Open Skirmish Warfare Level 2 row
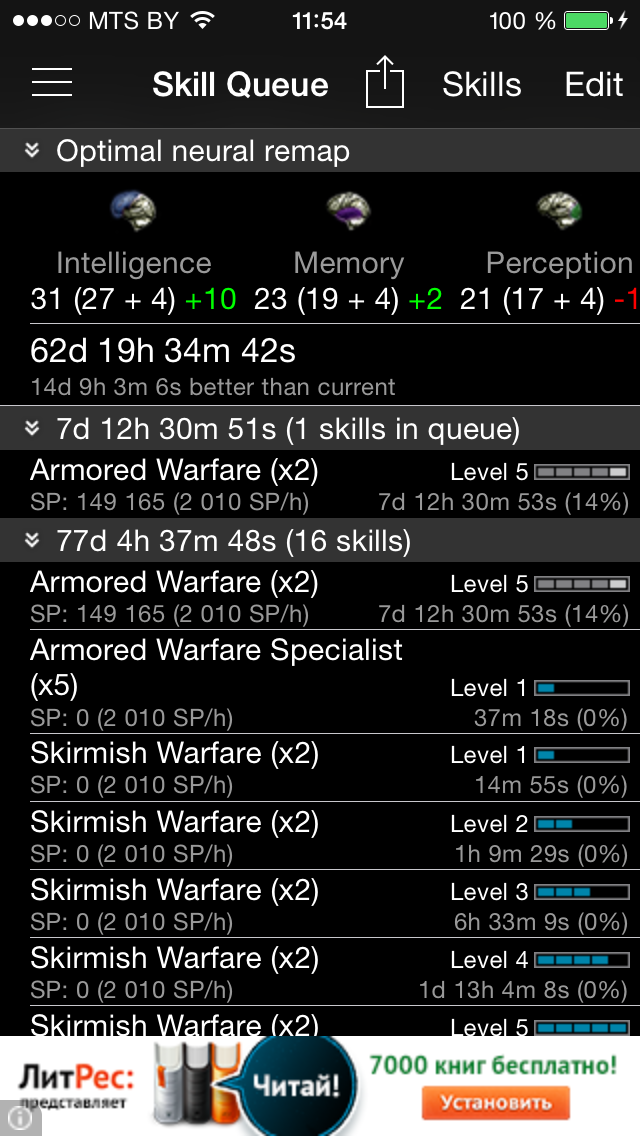 coord(320,835)
